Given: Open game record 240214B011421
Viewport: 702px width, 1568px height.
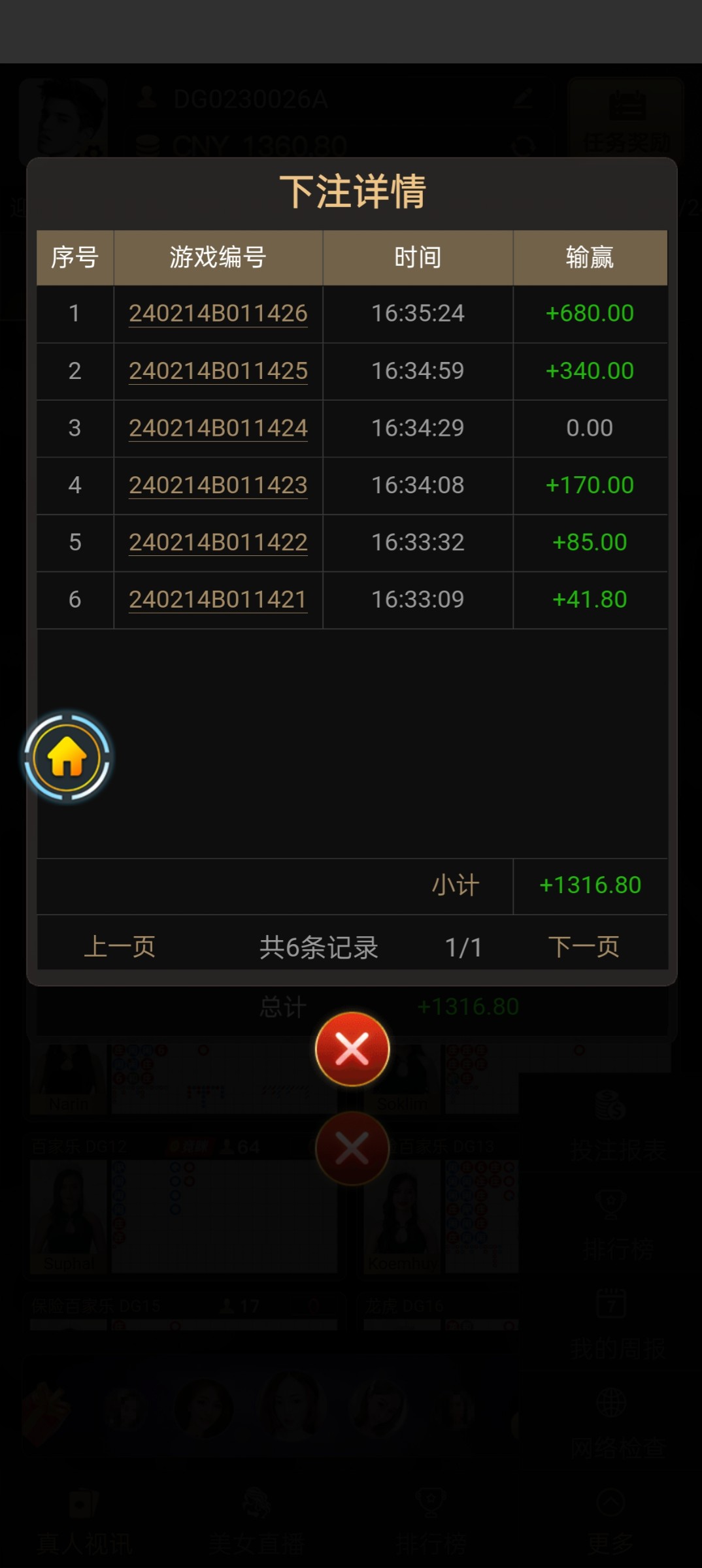Looking at the screenshot, I should pyautogui.click(x=218, y=599).
